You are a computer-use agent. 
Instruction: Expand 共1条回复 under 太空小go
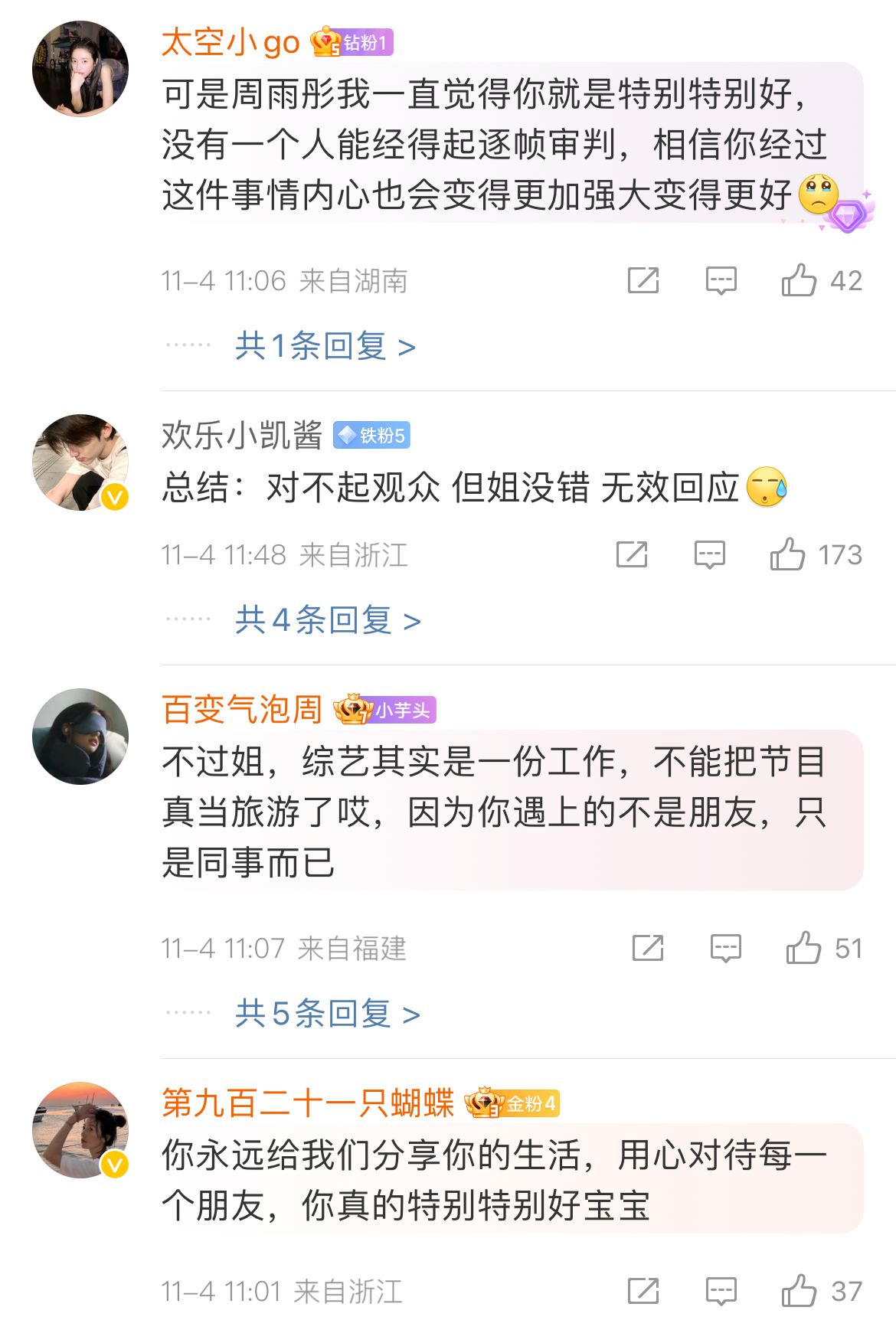point(325,347)
